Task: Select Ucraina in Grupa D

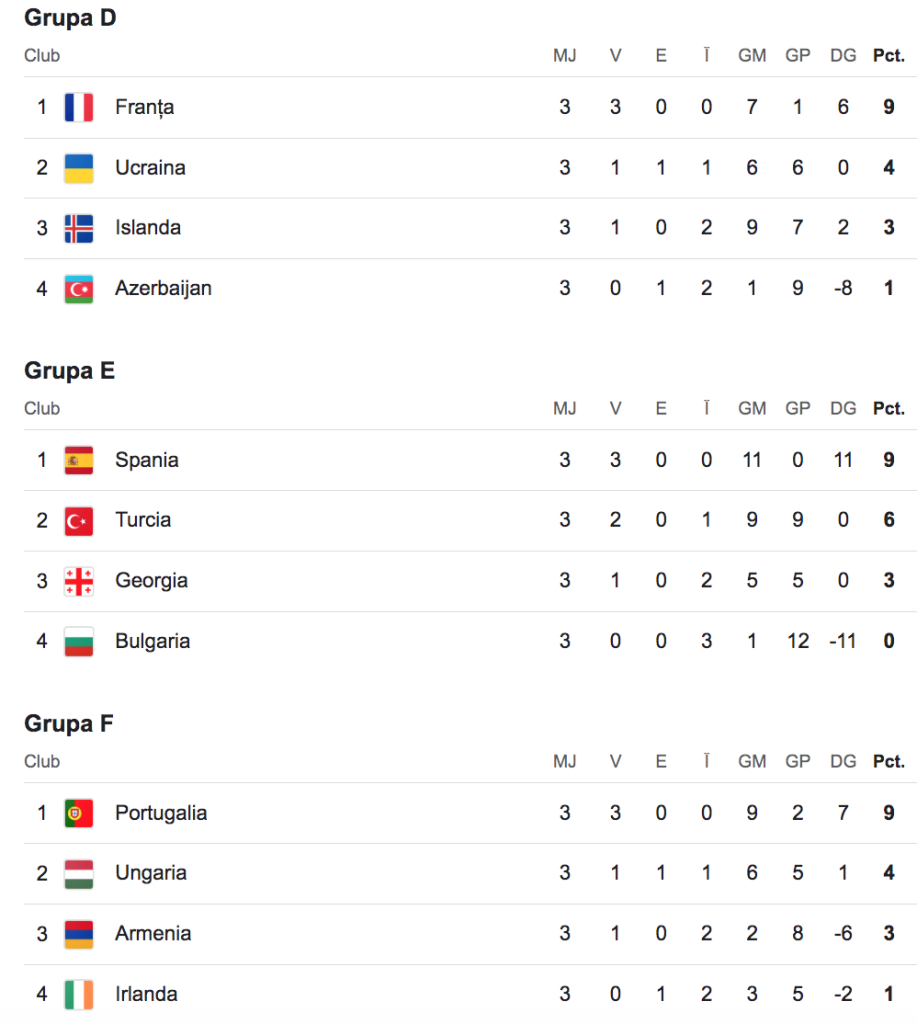Action: (x=150, y=168)
